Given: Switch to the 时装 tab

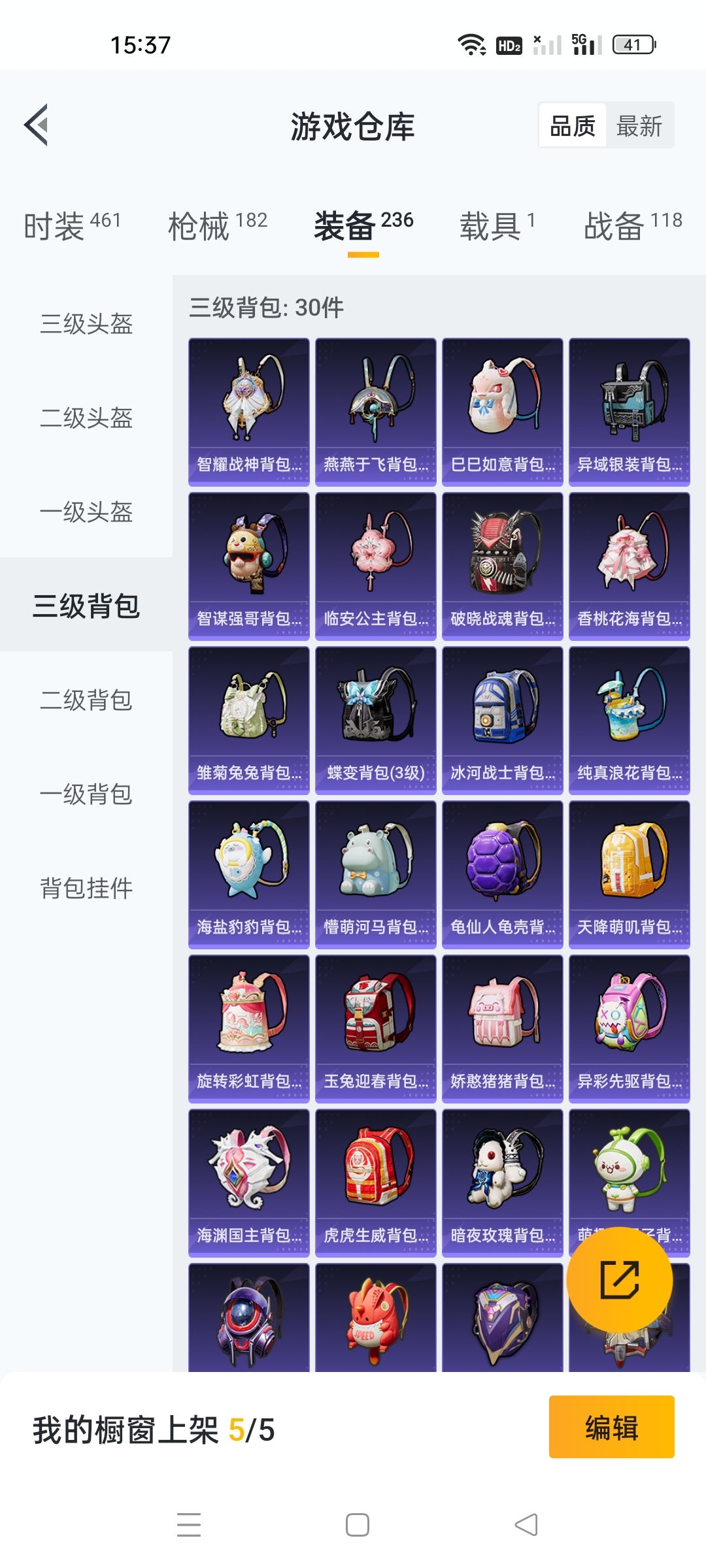Looking at the screenshot, I should click(73, 225).
